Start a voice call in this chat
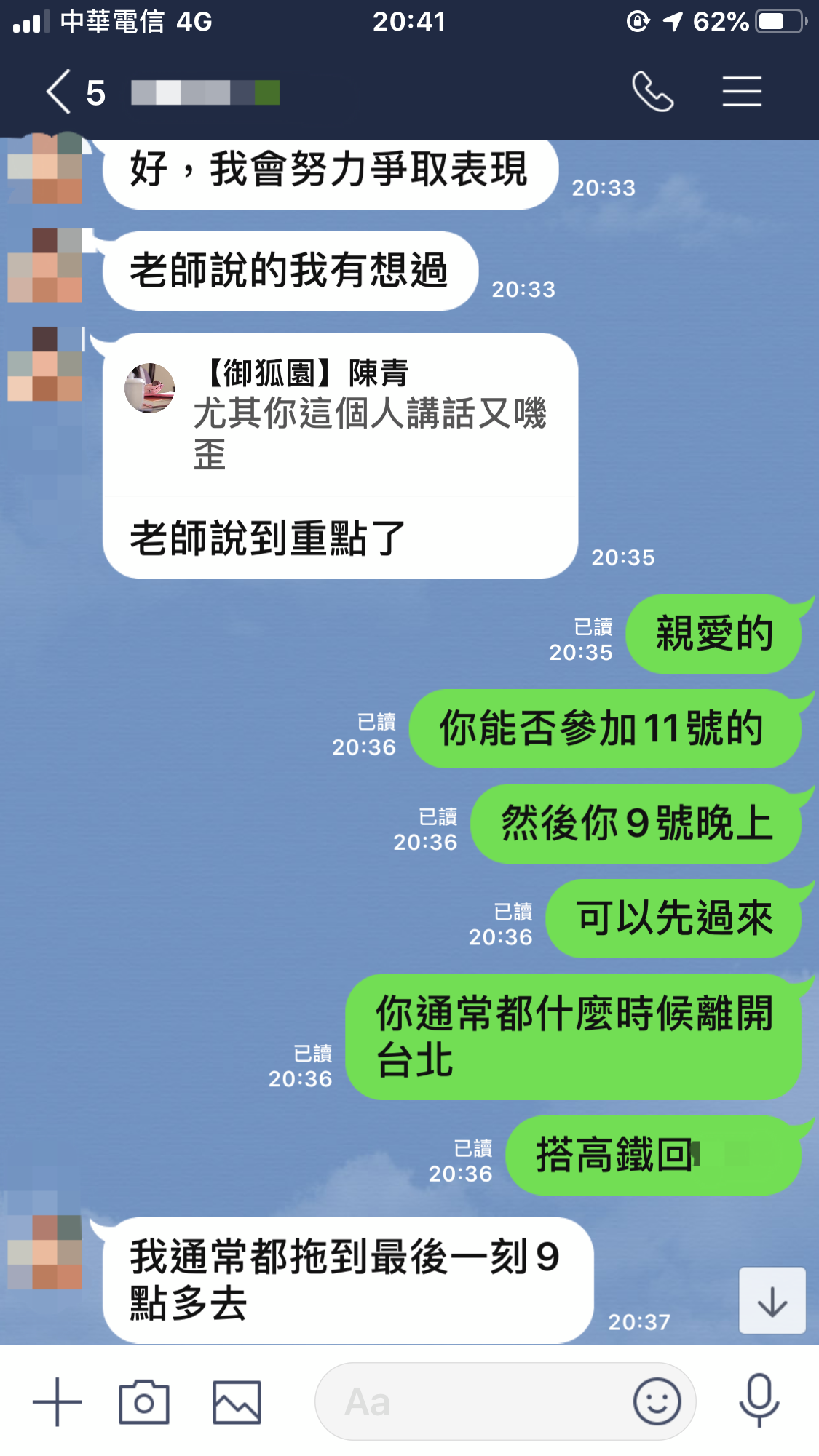The width and height of the screenshot is (819, 1456). pyautogui.click(x=652, y=92)
